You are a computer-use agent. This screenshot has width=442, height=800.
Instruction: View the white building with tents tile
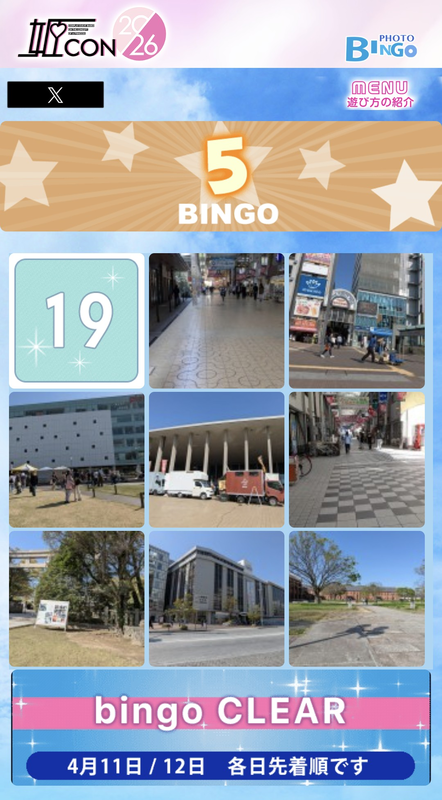(x=77, y=460)
